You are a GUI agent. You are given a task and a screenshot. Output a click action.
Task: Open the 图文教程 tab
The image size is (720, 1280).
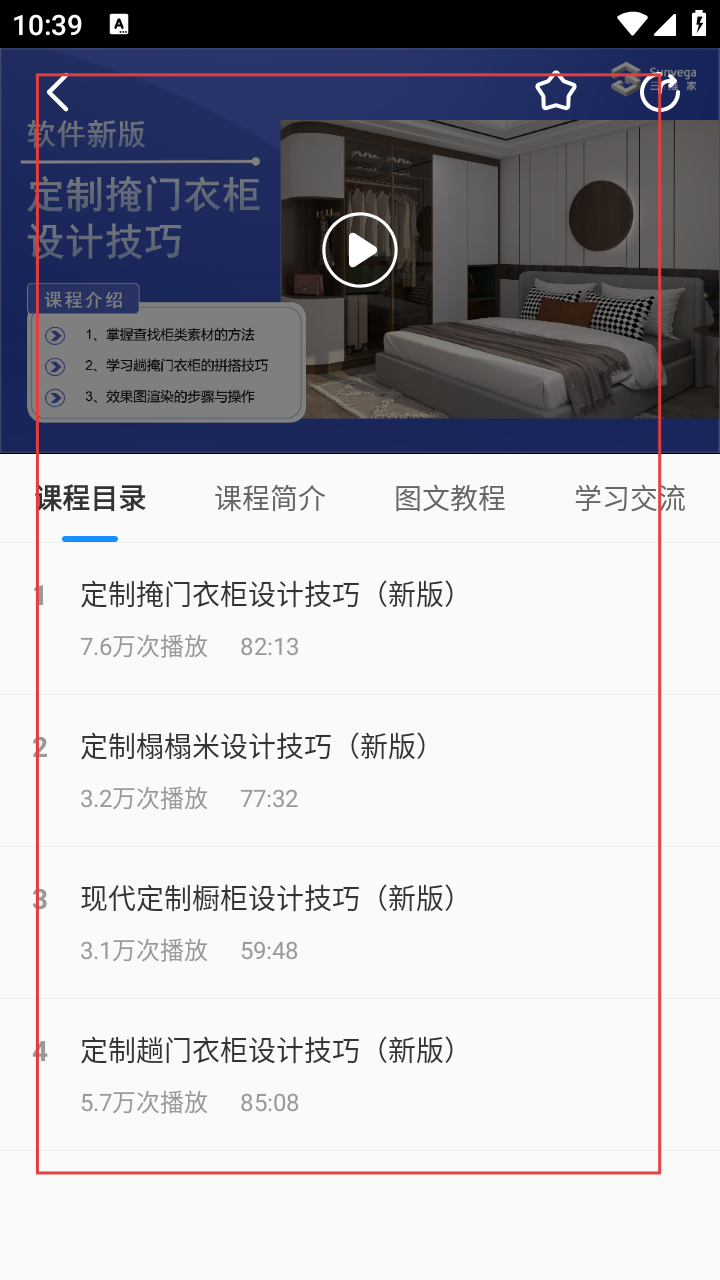coord(450,498)
